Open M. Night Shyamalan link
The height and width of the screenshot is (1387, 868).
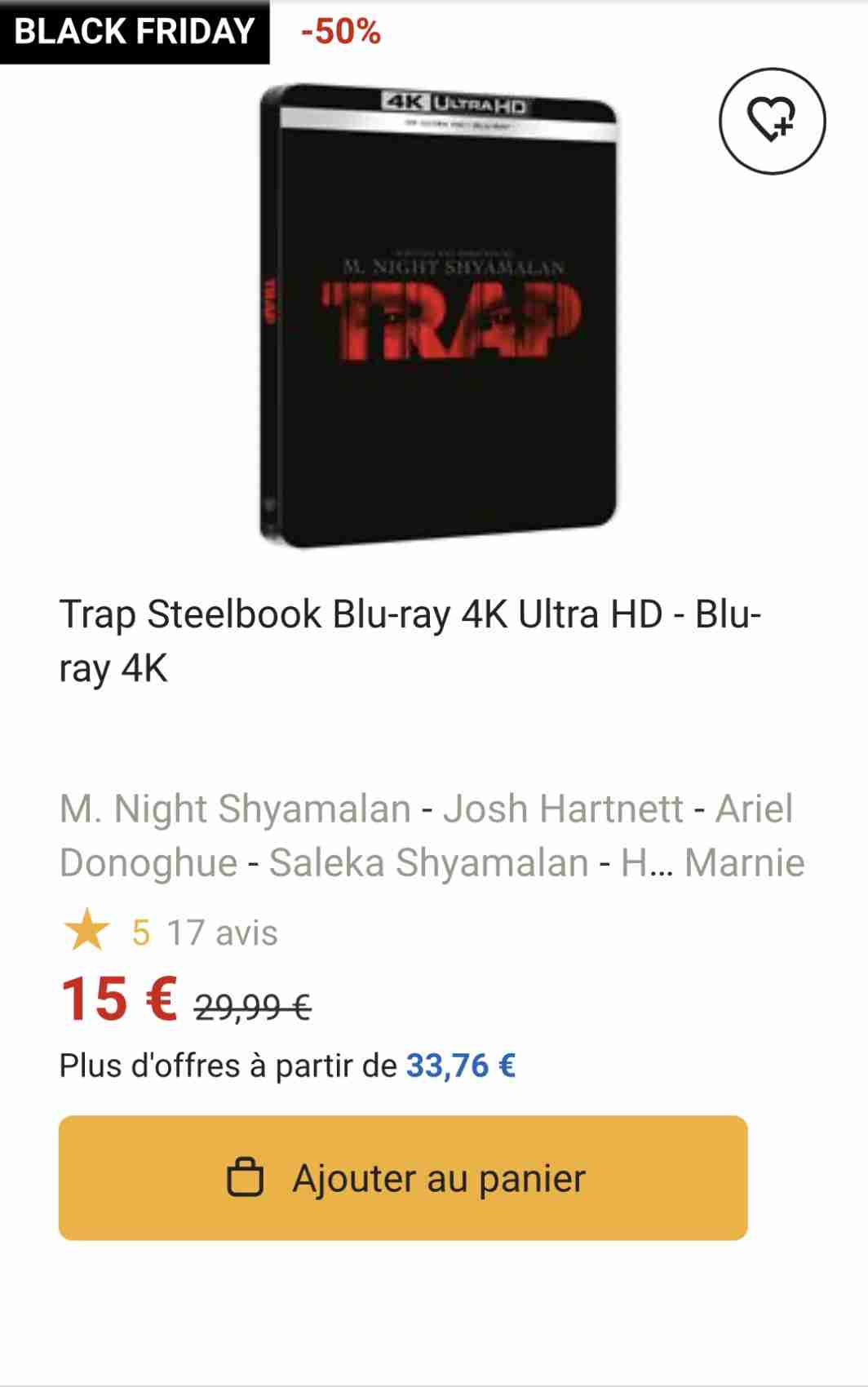(235, 809)
